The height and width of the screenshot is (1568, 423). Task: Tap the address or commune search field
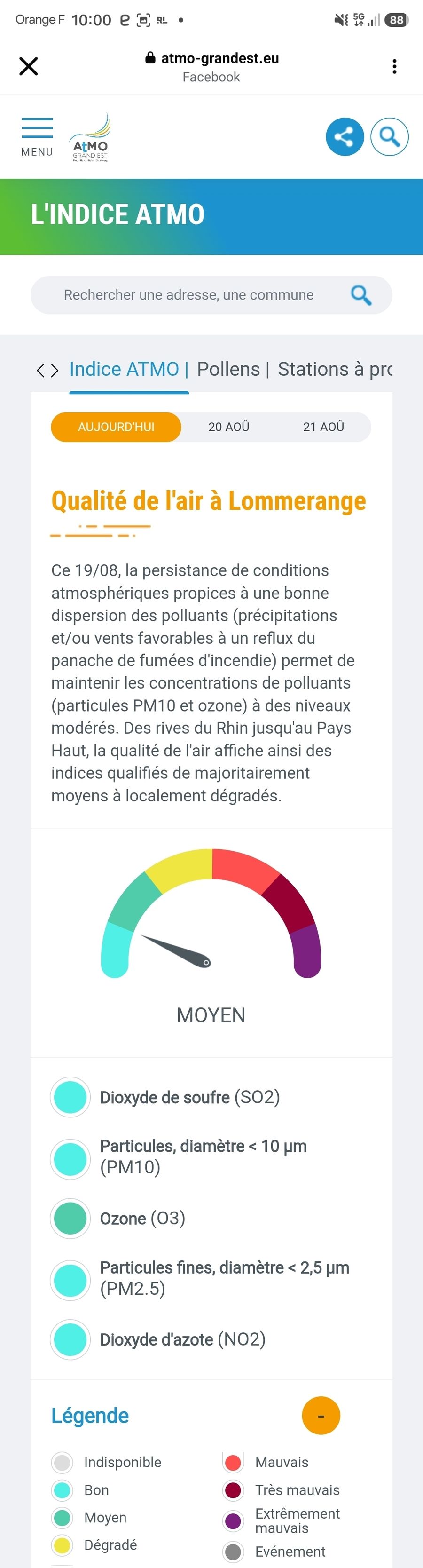tap(211, 295)
